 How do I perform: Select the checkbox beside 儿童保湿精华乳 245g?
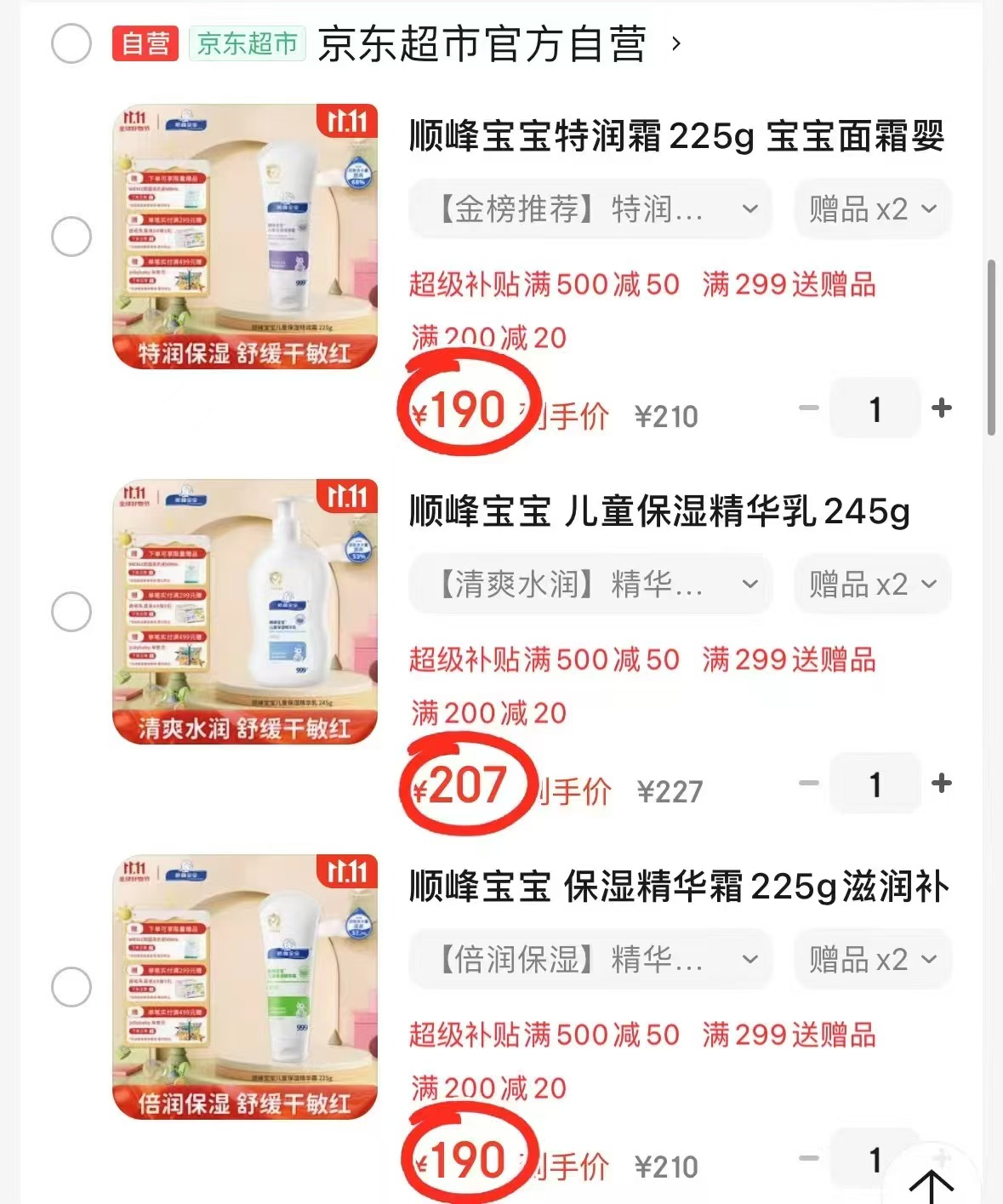click(x=71, y=611)
